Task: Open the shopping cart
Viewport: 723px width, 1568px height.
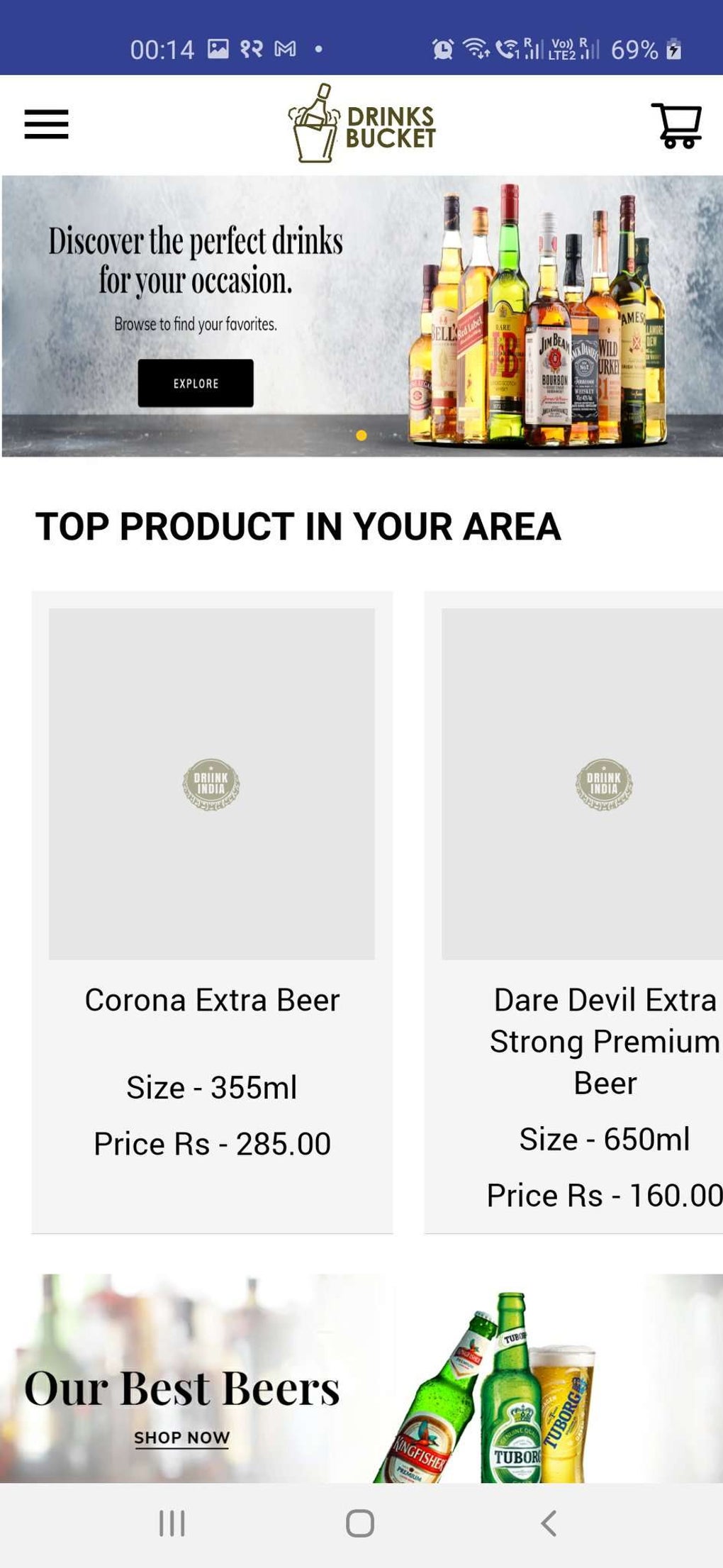Action: [678, 126]
